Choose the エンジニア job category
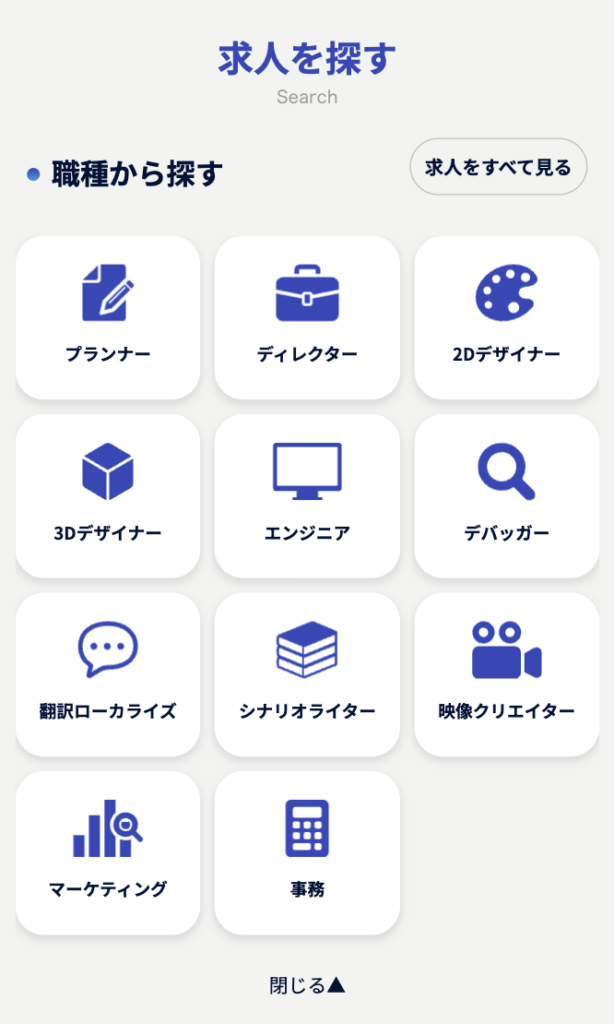 click(307, 496)
